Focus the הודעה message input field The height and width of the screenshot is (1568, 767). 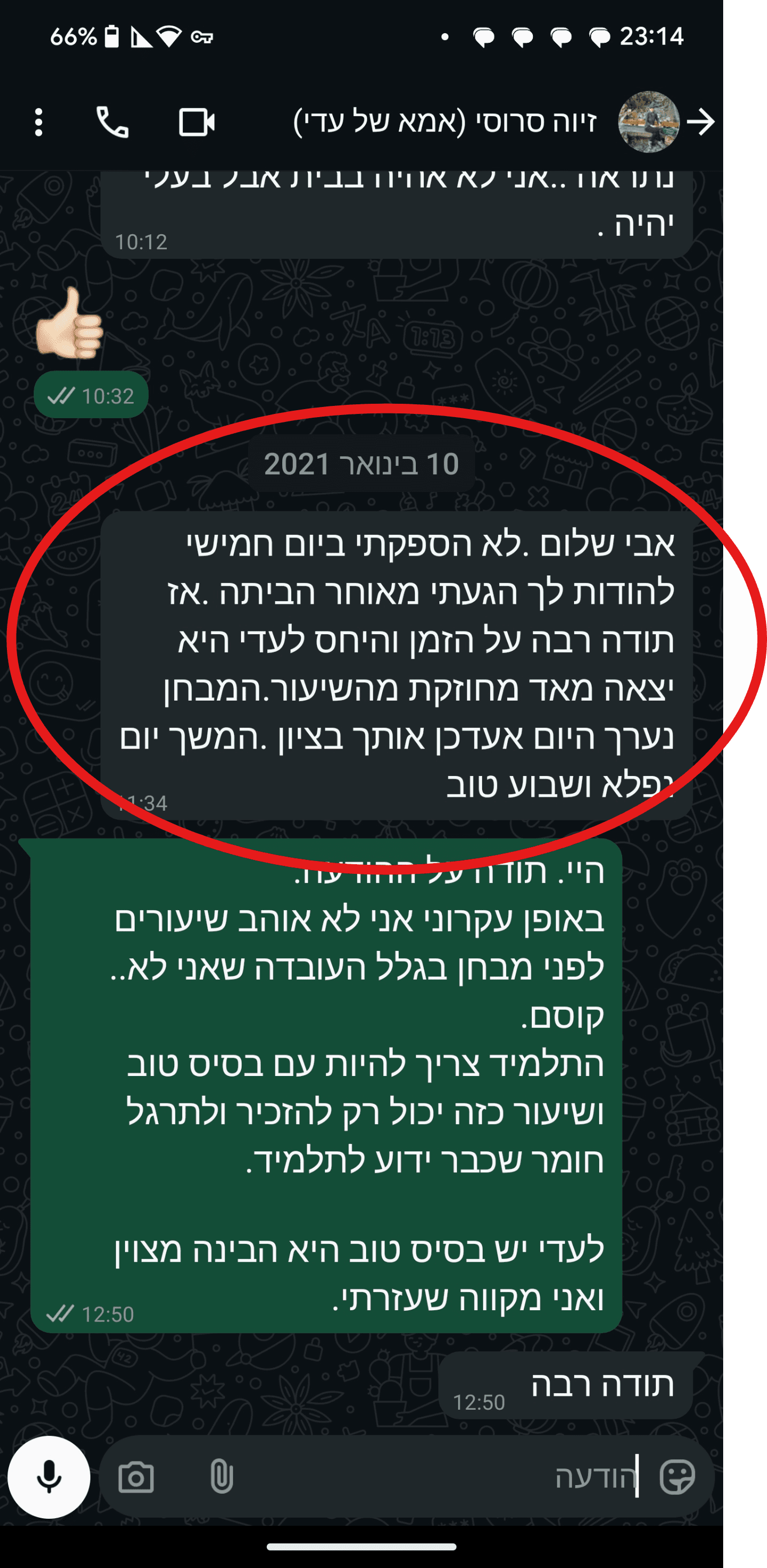pyautogui.click(x=438, y=1477)
